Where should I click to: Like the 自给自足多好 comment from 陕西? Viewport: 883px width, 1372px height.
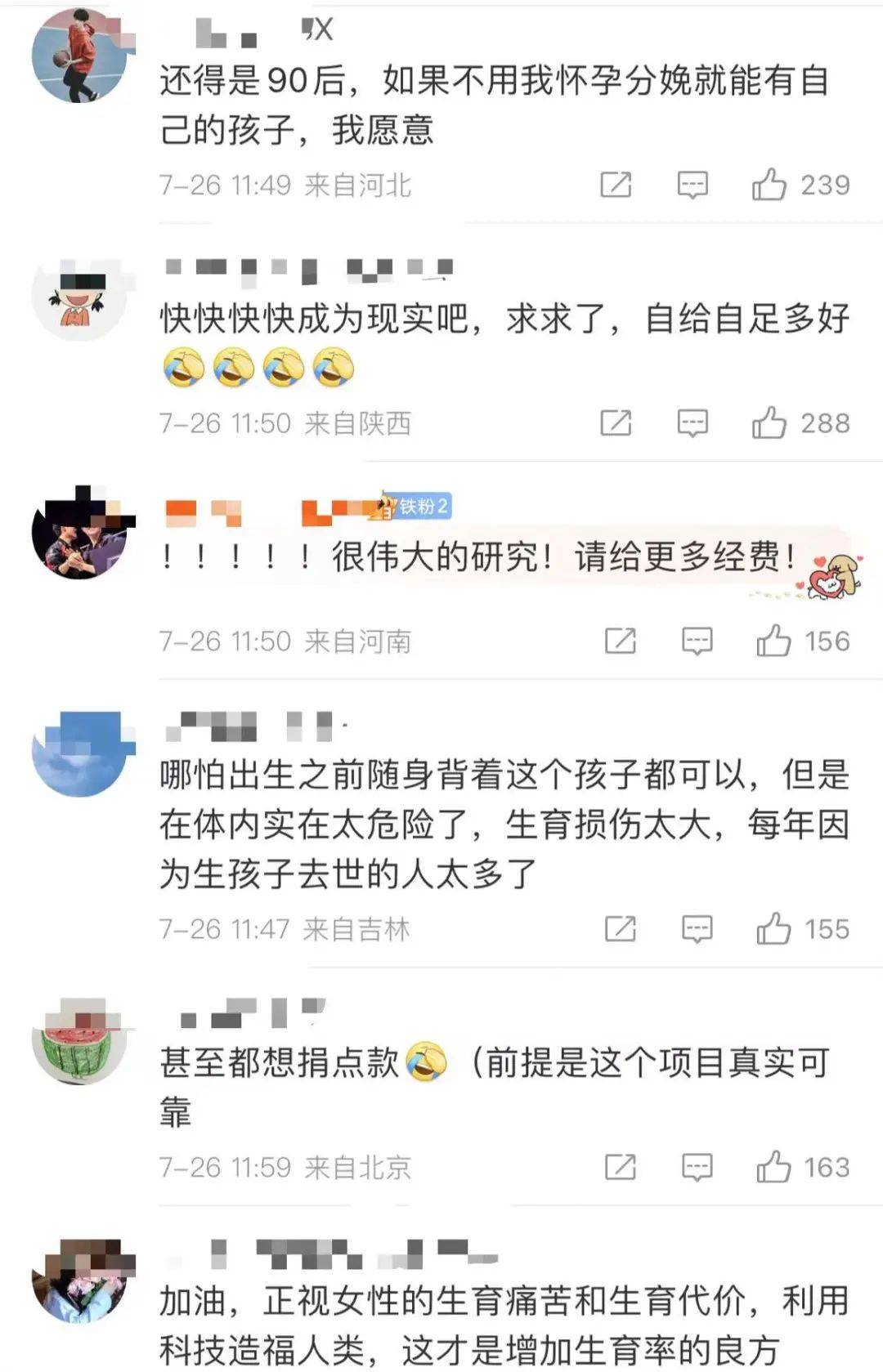pos(769,422)
